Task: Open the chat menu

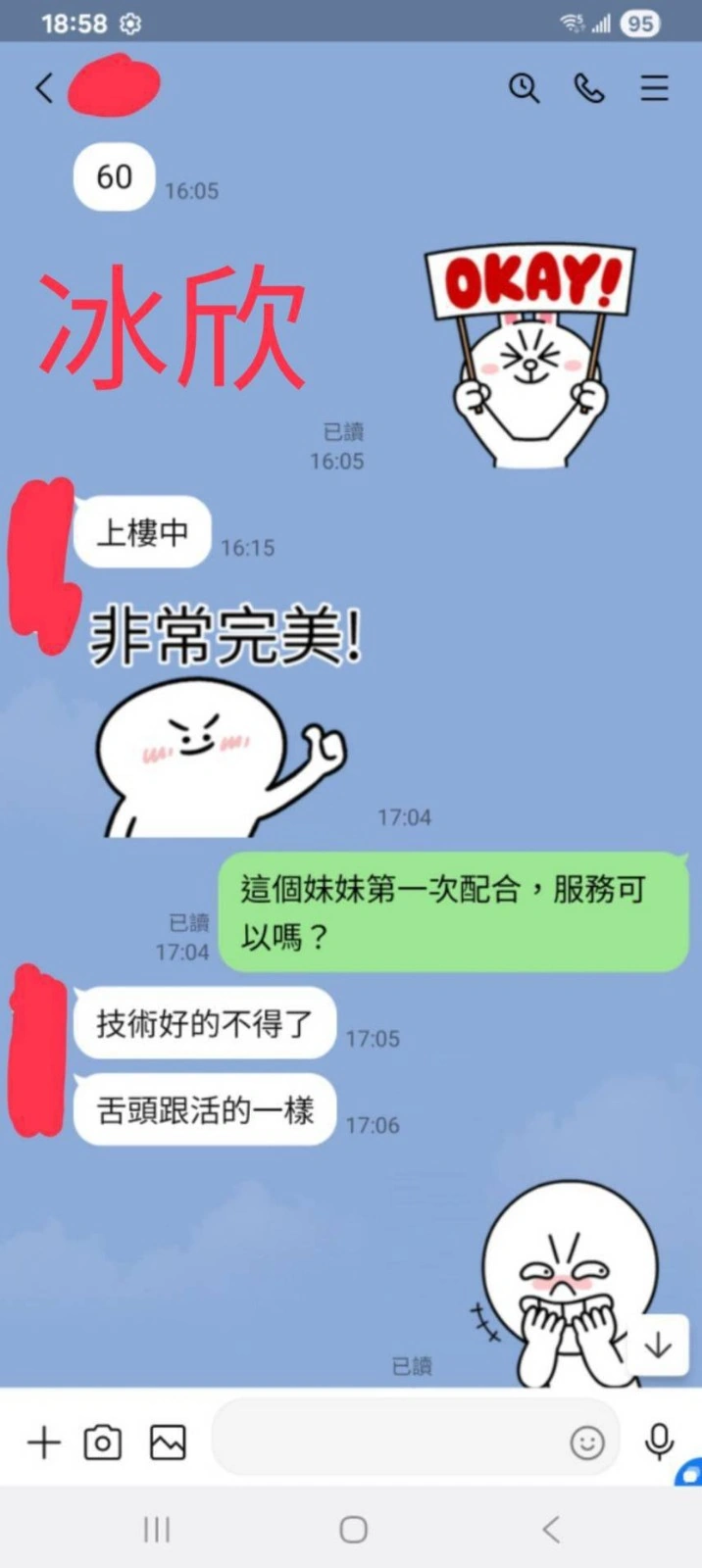Action: [x=654, y=88]
